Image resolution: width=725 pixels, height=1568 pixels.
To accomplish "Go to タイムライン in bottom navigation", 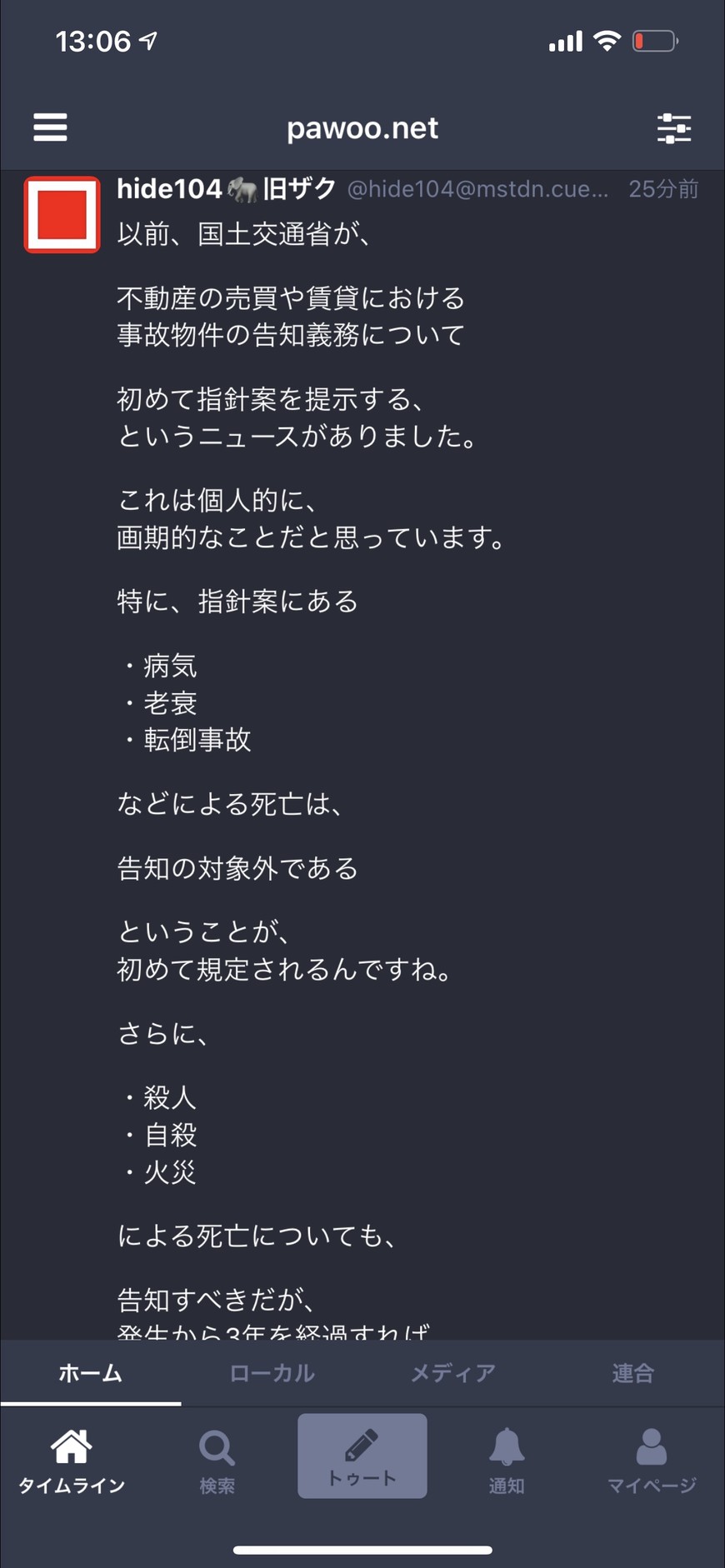I will coord(72,1461).
